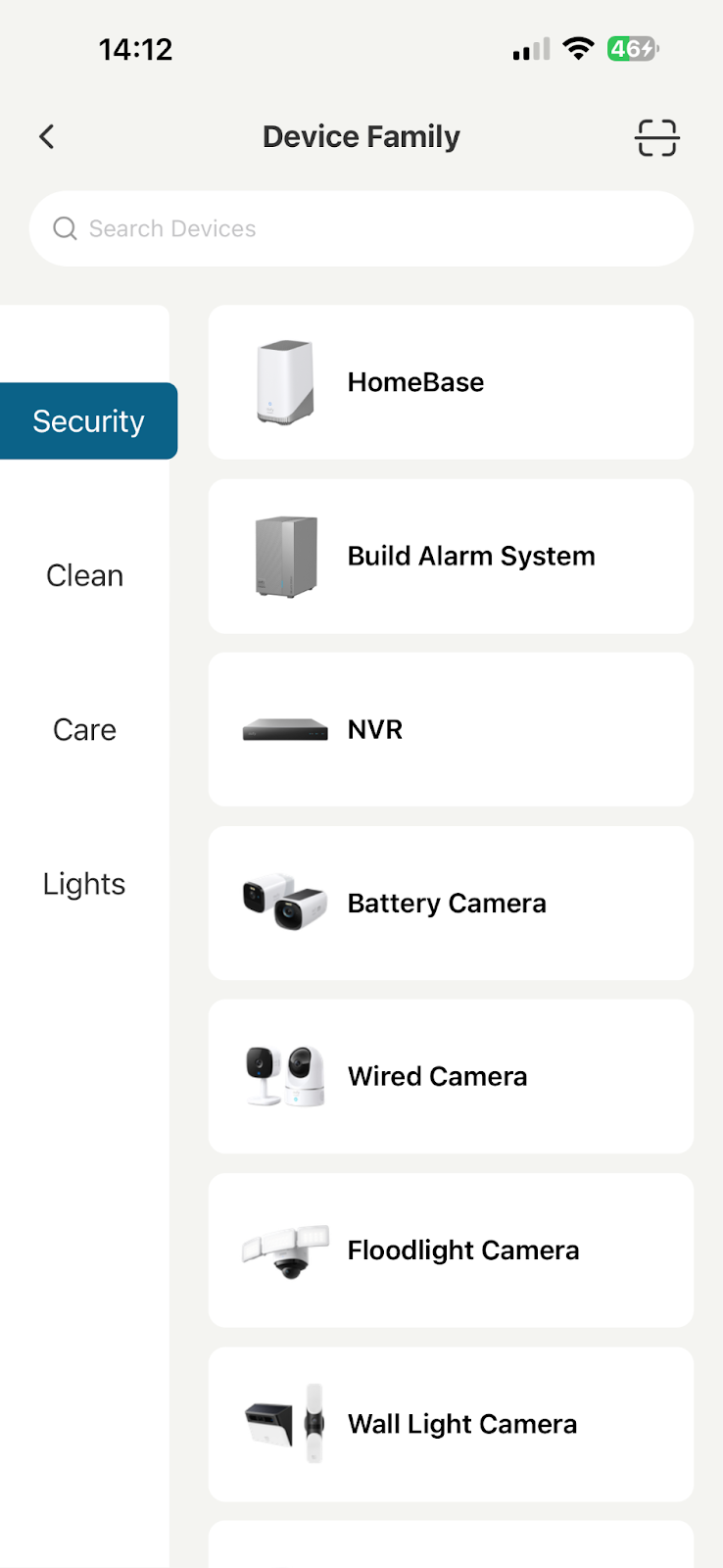Choose Floodlight Camera
The height and width of the screenshot is (1568, 723).
tap(451, 1250)
